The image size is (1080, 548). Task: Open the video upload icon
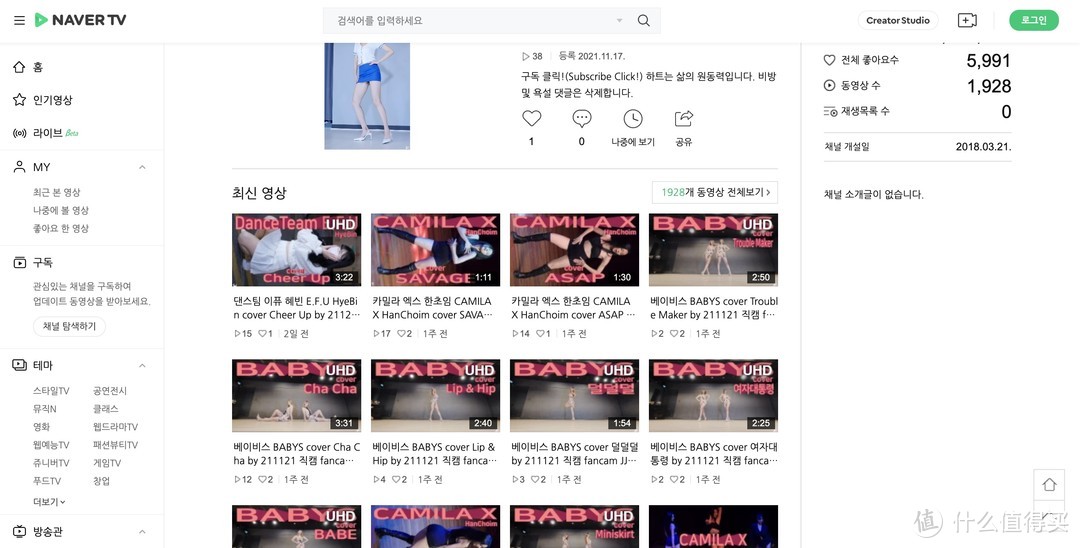pos(966,20)
